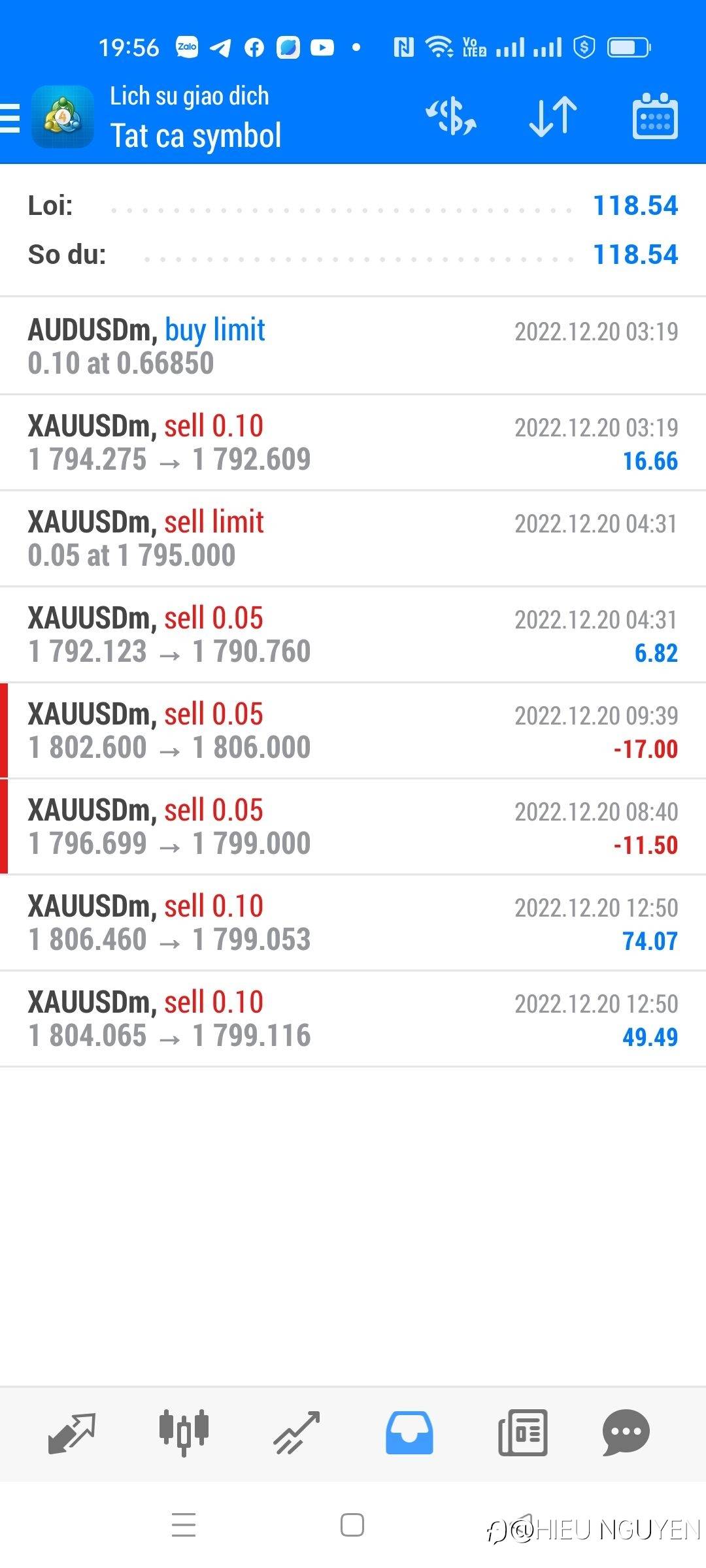This screenshot has width=706, height=1568.
Task: Expand the XAUUSDm trade with 6.82 profit
Action: [353, 634]
